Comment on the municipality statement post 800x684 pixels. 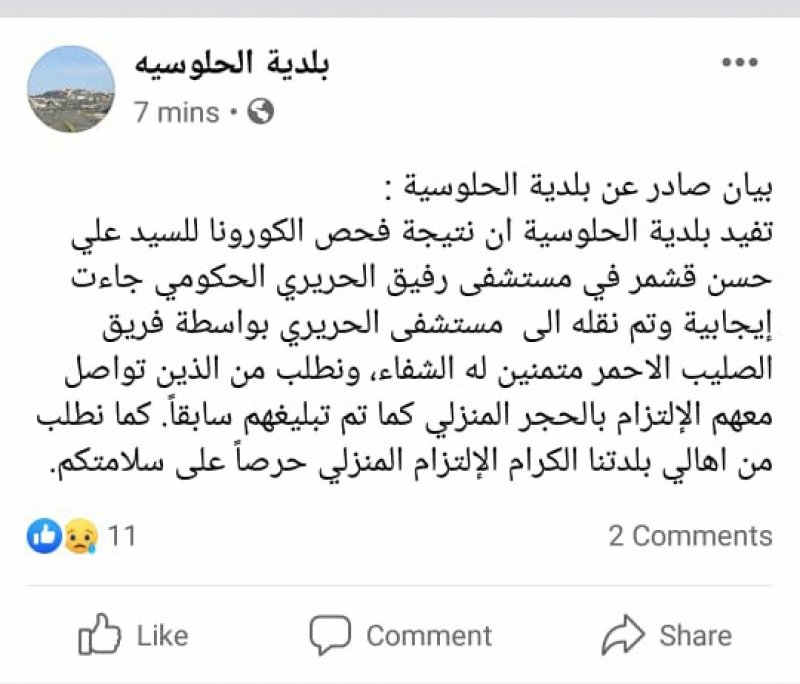400,635
